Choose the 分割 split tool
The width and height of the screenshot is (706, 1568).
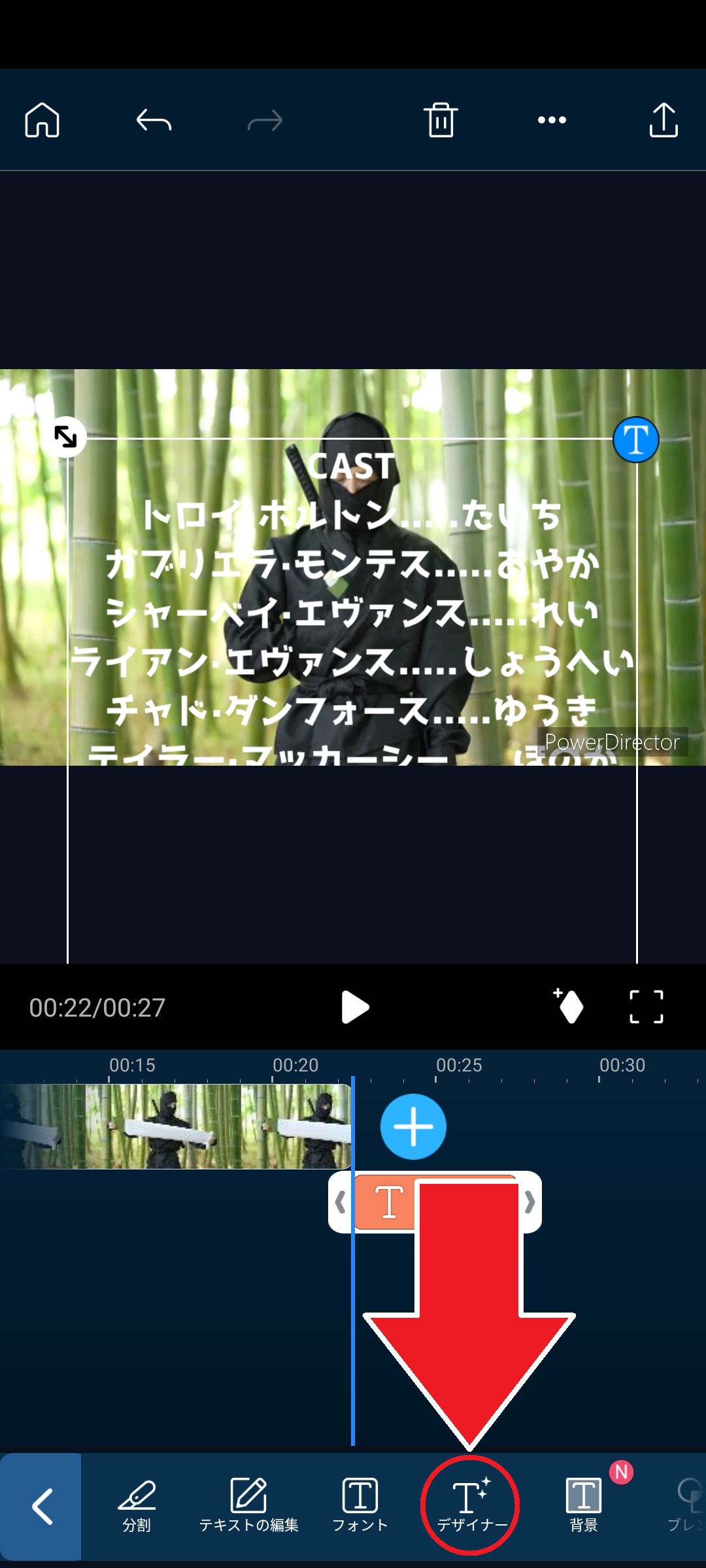coord(137,1506)
